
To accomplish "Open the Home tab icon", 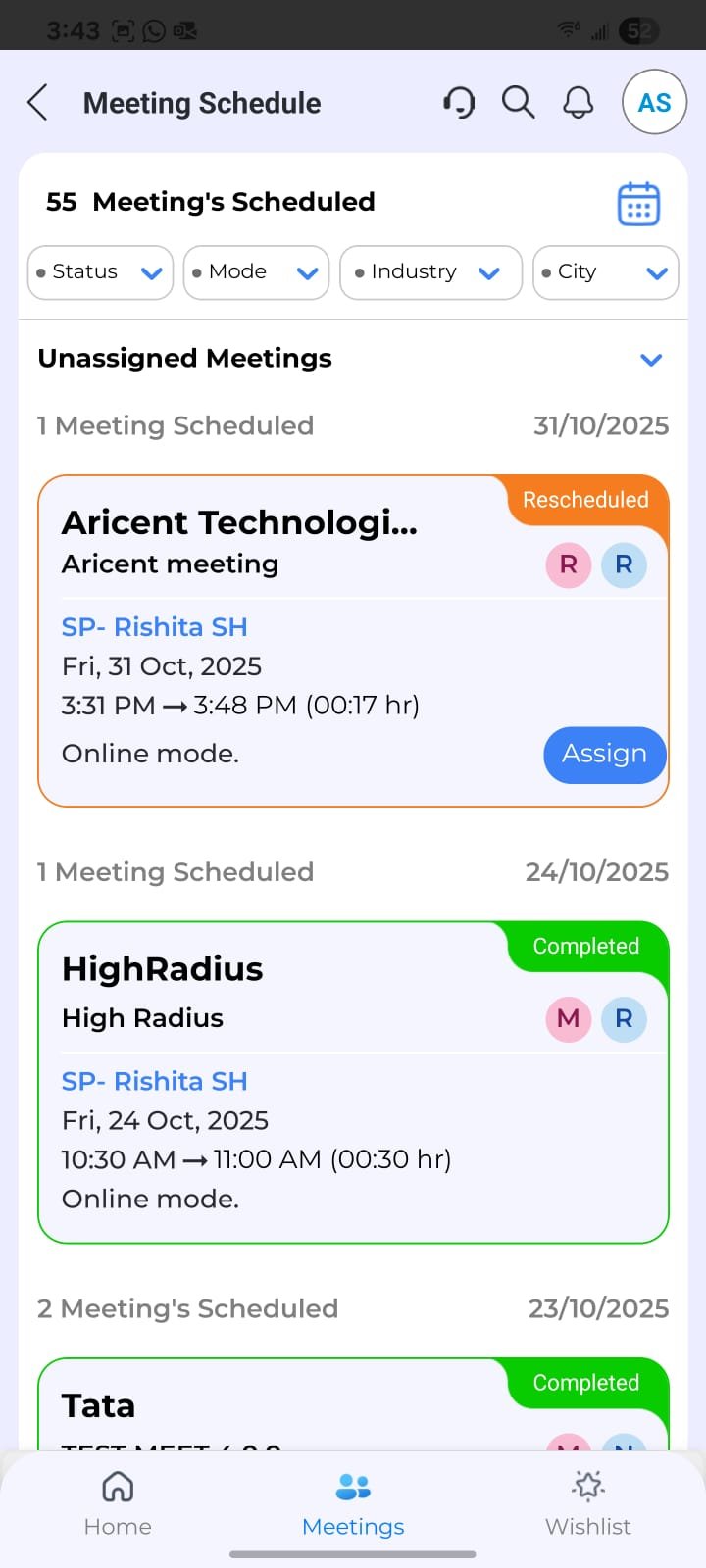I will click(x=117, y=1487).
